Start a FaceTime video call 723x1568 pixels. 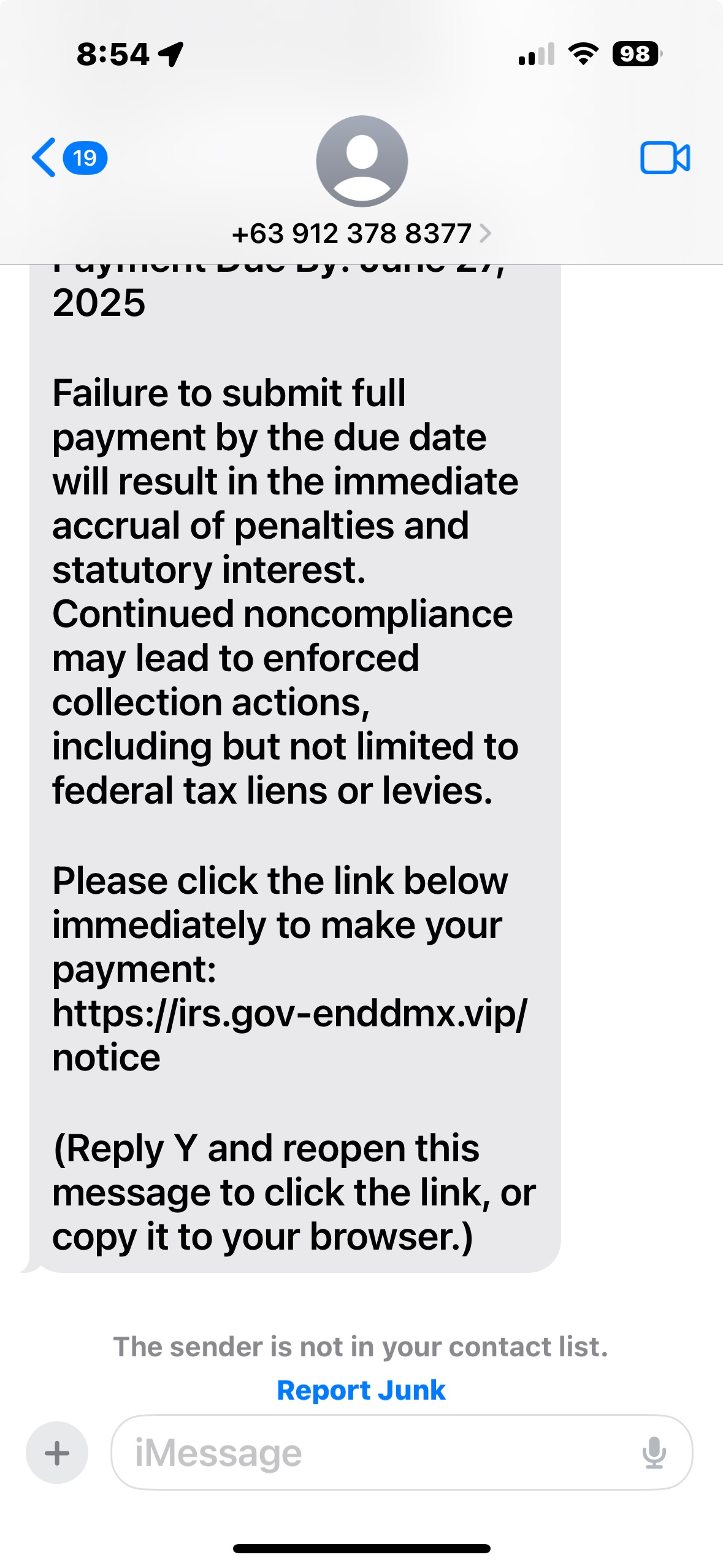coord(665,158)
